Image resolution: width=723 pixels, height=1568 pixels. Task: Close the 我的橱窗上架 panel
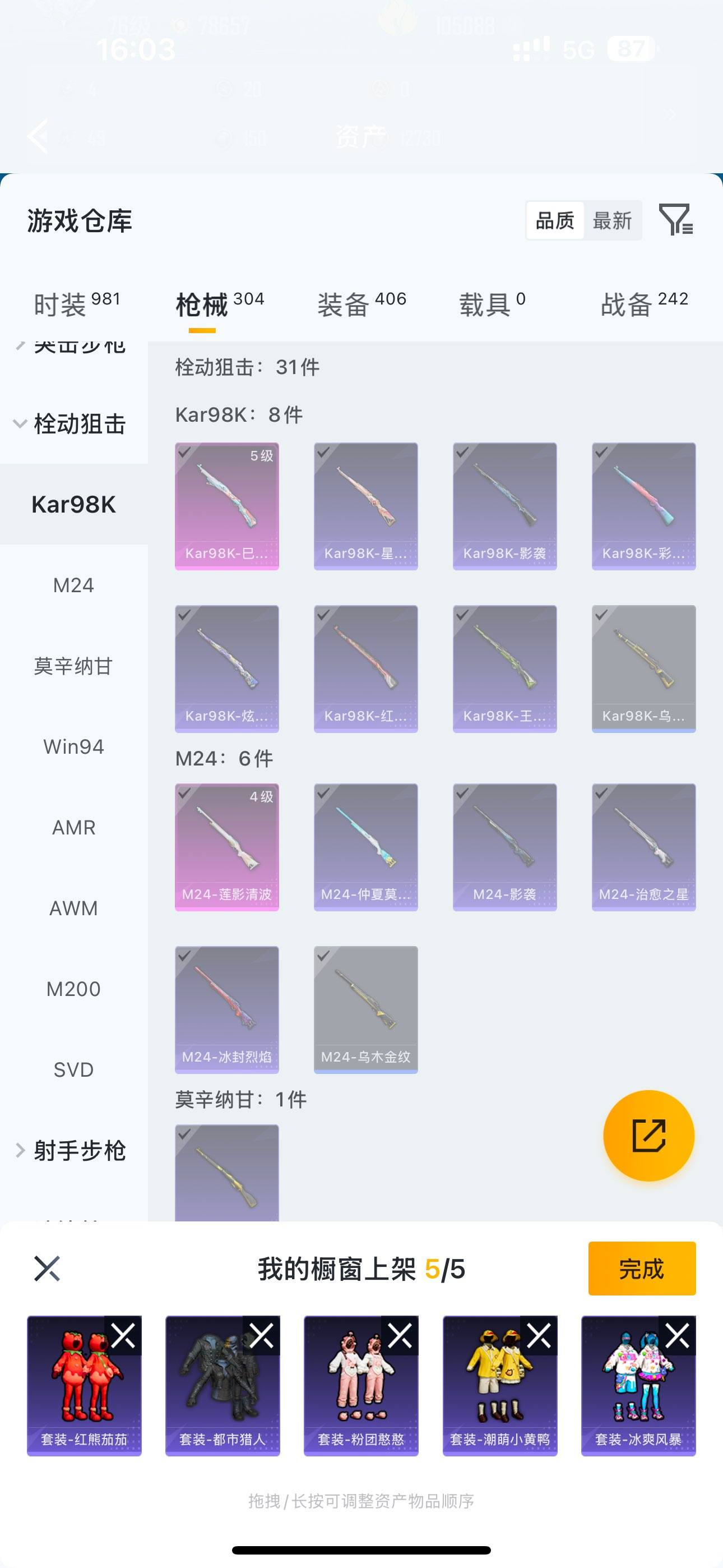(47, 1269)
